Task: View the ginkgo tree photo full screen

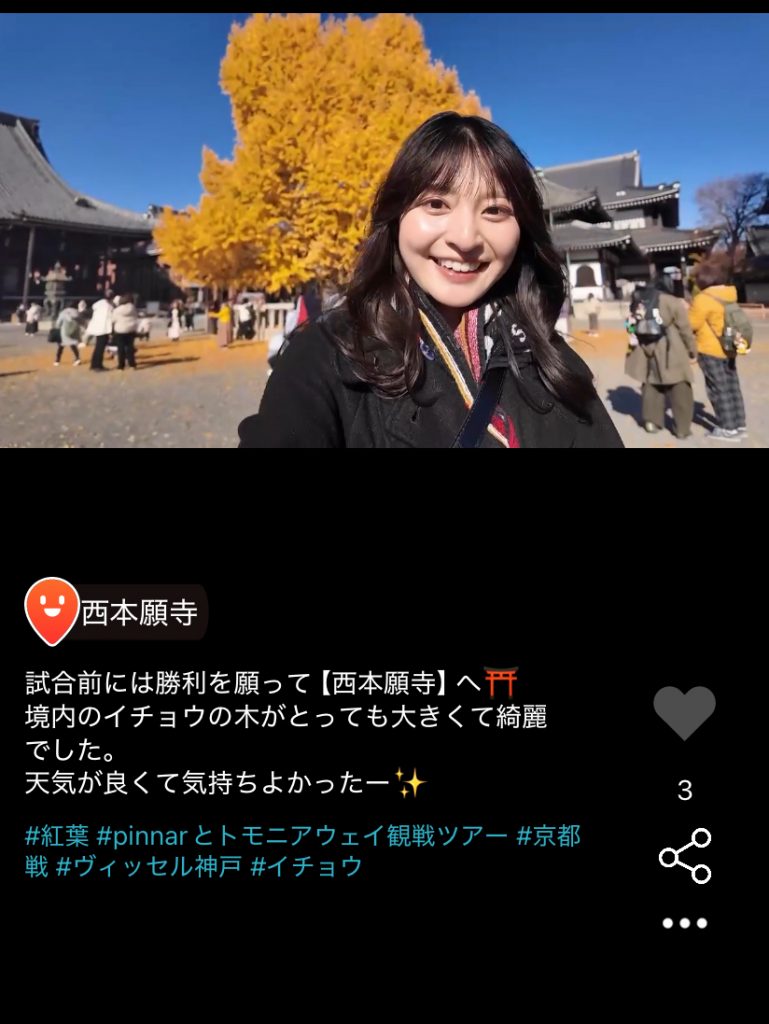Action: (x=384, y=230)
